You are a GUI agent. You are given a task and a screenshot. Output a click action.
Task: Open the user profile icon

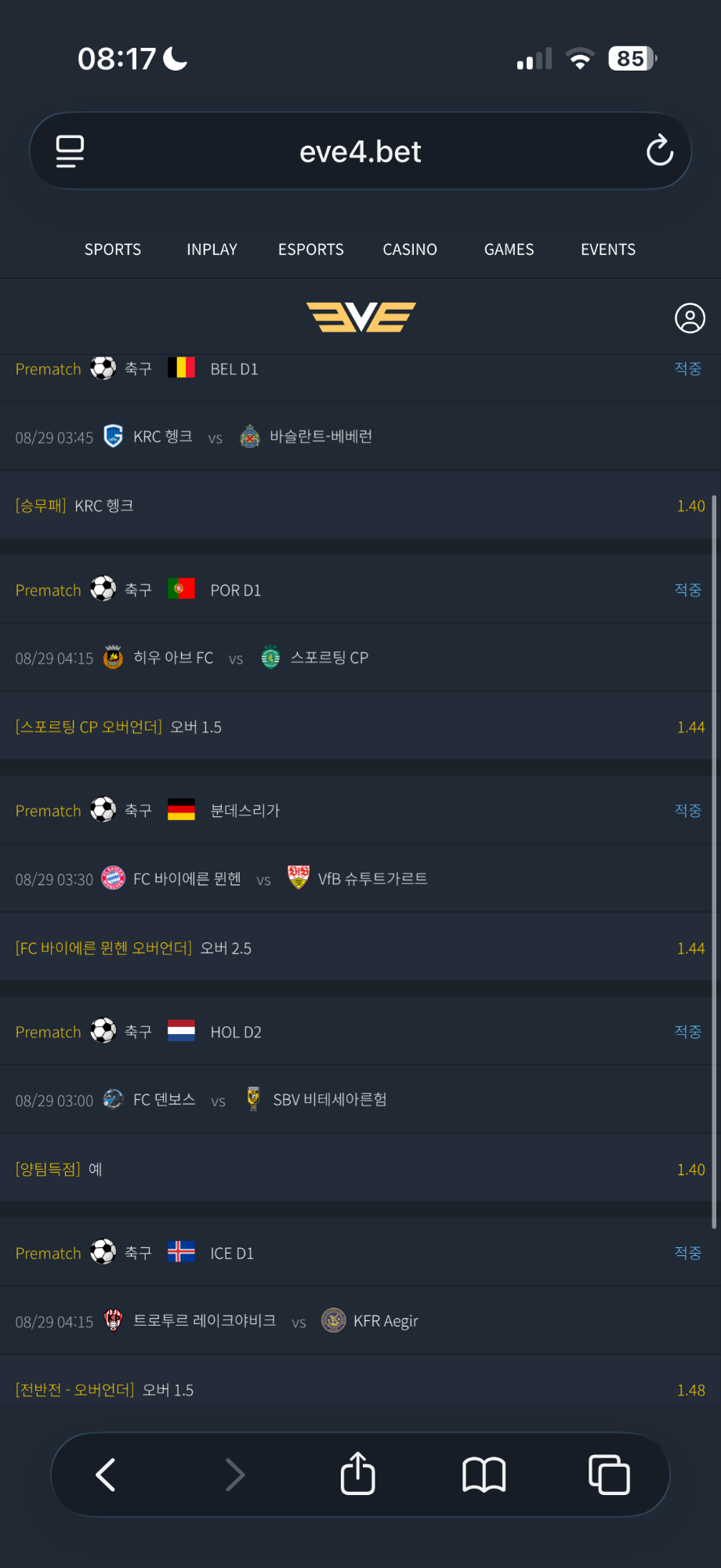(x=690, y=318)
